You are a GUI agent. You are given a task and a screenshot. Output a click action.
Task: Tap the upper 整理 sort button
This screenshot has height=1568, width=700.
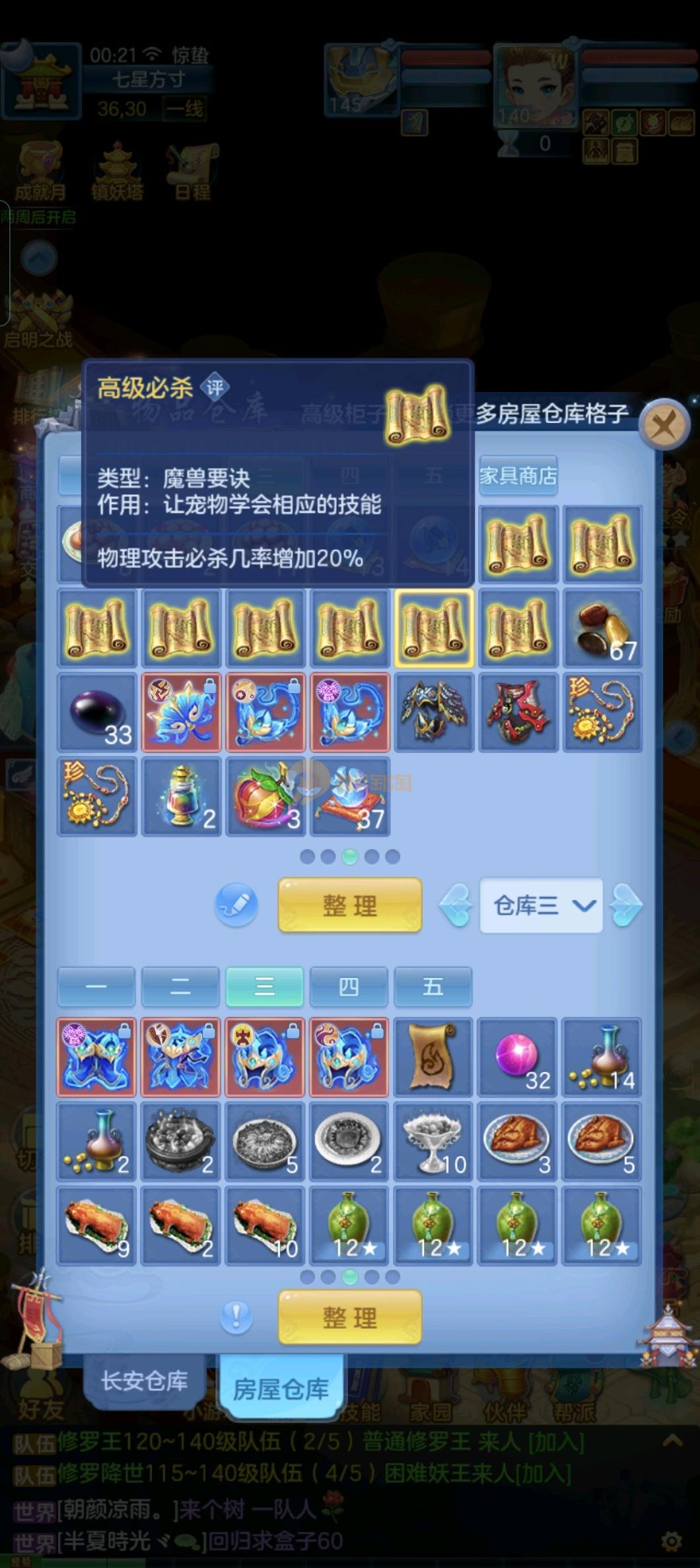click(349, 905)
